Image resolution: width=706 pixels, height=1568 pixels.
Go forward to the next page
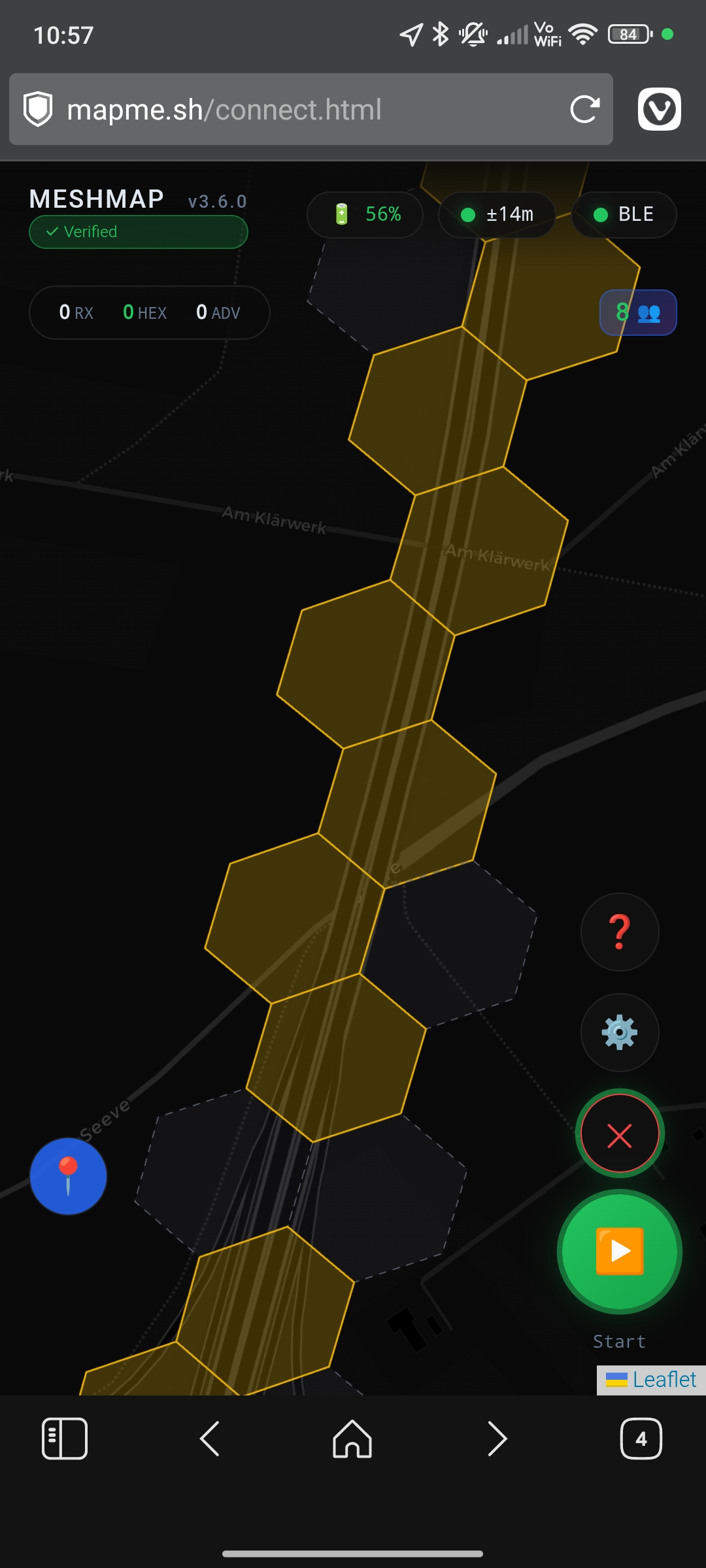[497, 1438]
